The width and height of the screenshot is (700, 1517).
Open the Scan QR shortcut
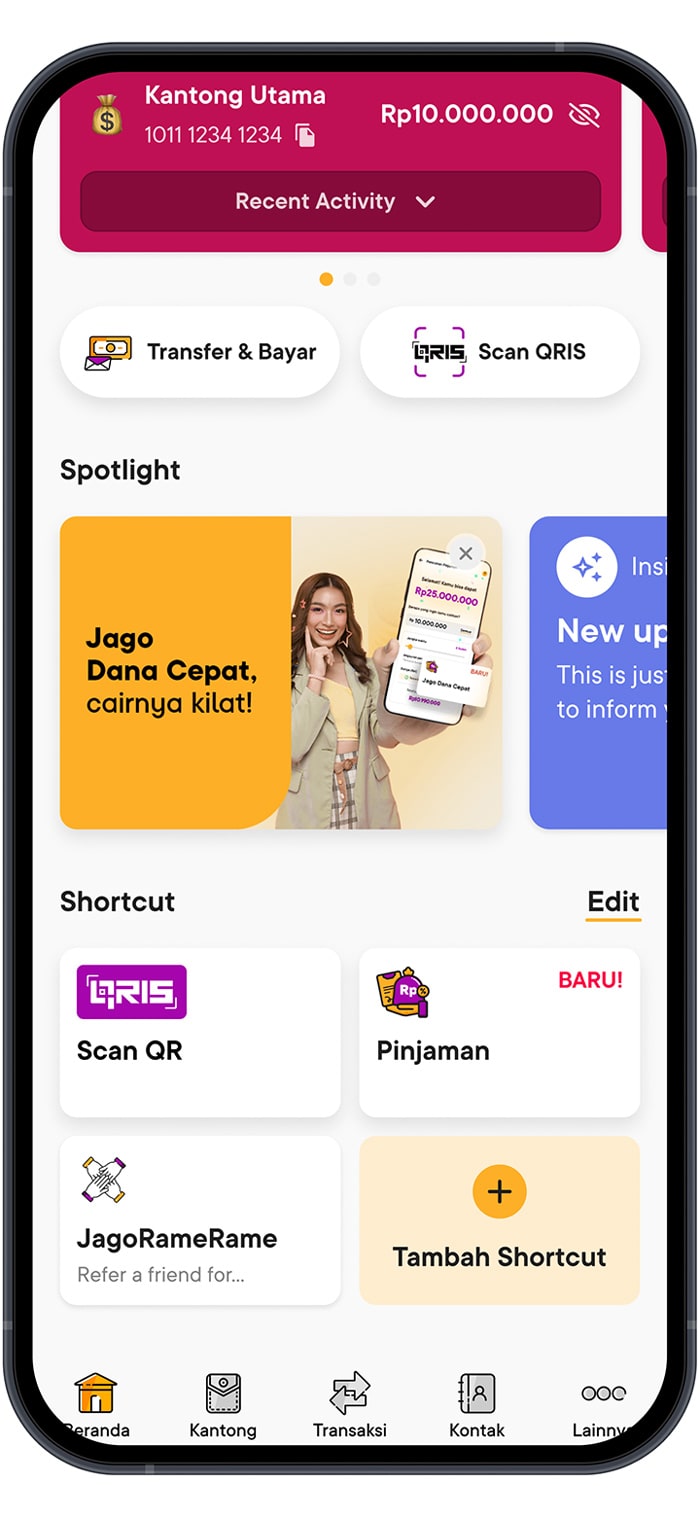(x=200, y=1032)
